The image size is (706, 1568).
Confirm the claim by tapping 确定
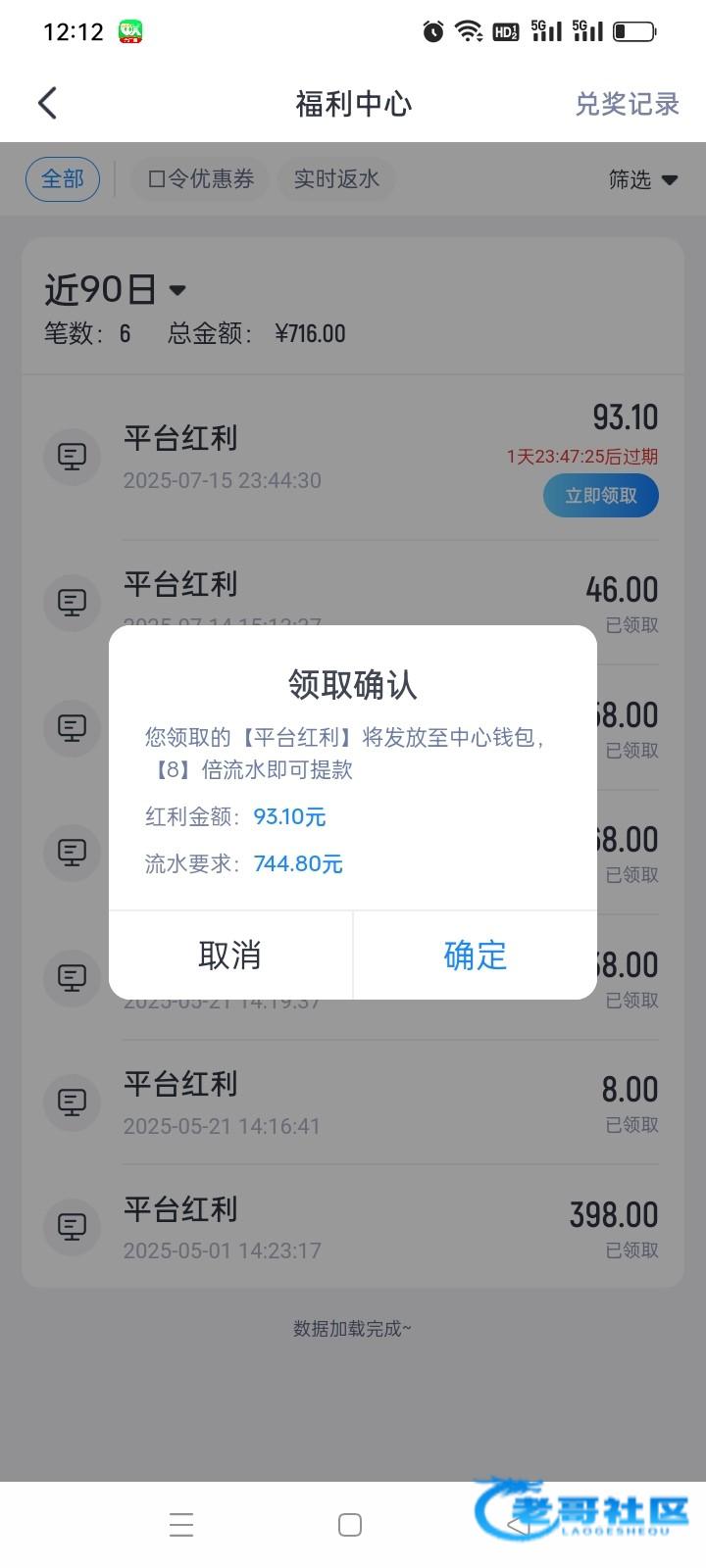point(475,955)
